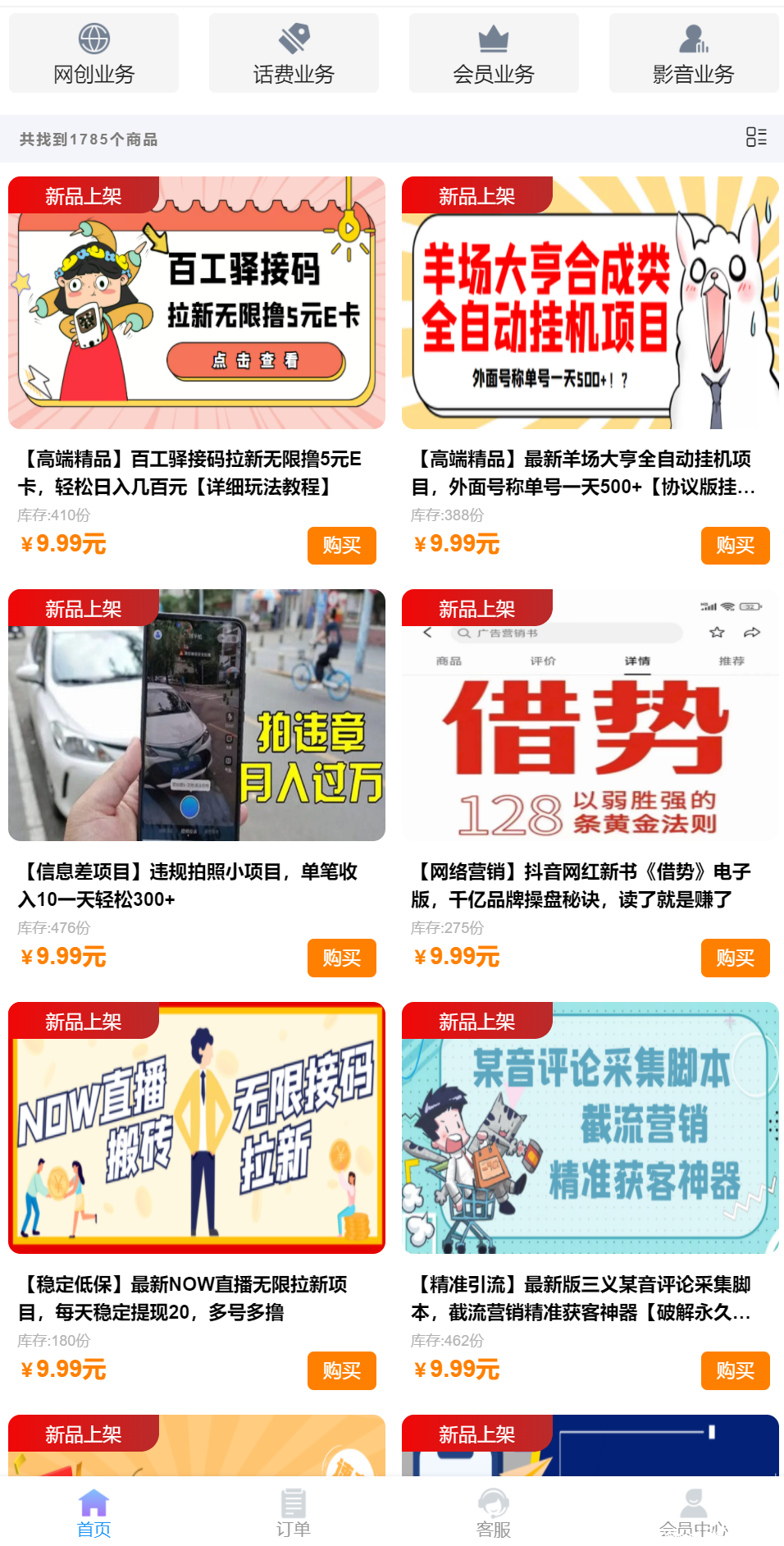Select the 网创业务 globe category icon
This screenshot has height=1546, width=784.
(x=93, y=37)
